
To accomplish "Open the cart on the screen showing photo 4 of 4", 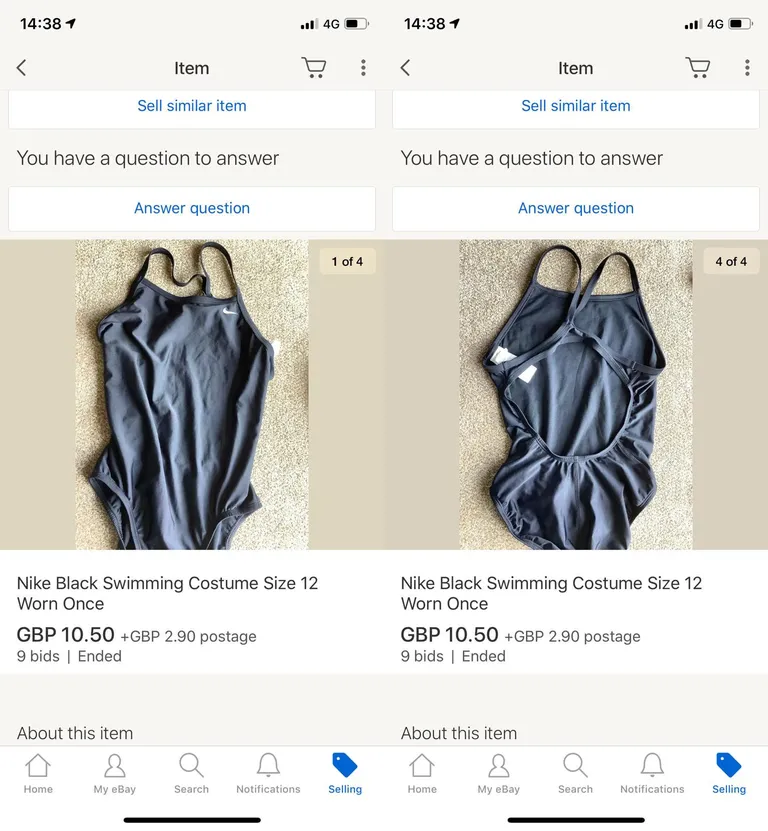I will [x=697, y=68].
